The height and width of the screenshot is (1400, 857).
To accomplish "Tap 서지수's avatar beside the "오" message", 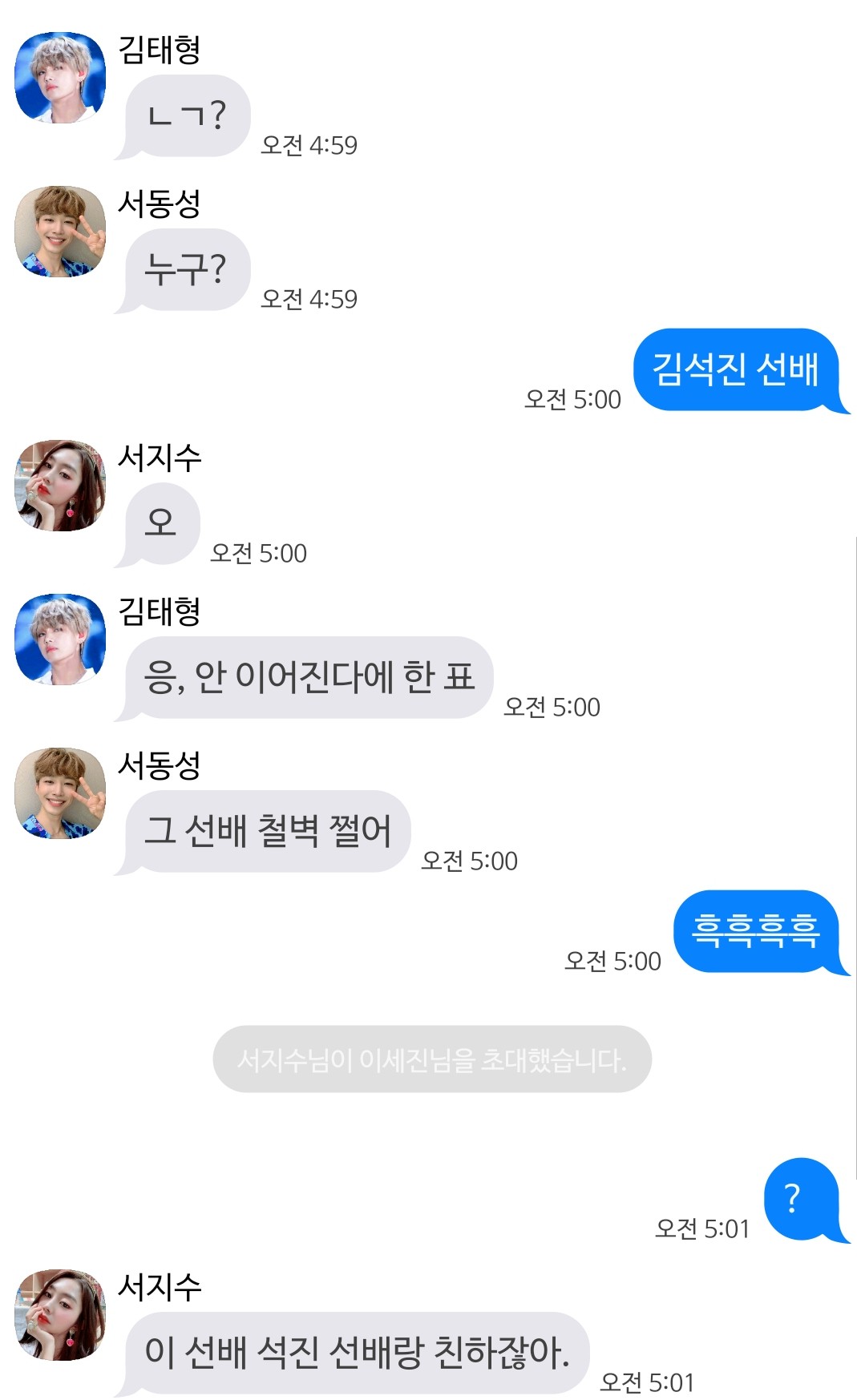I will point(60,486).
